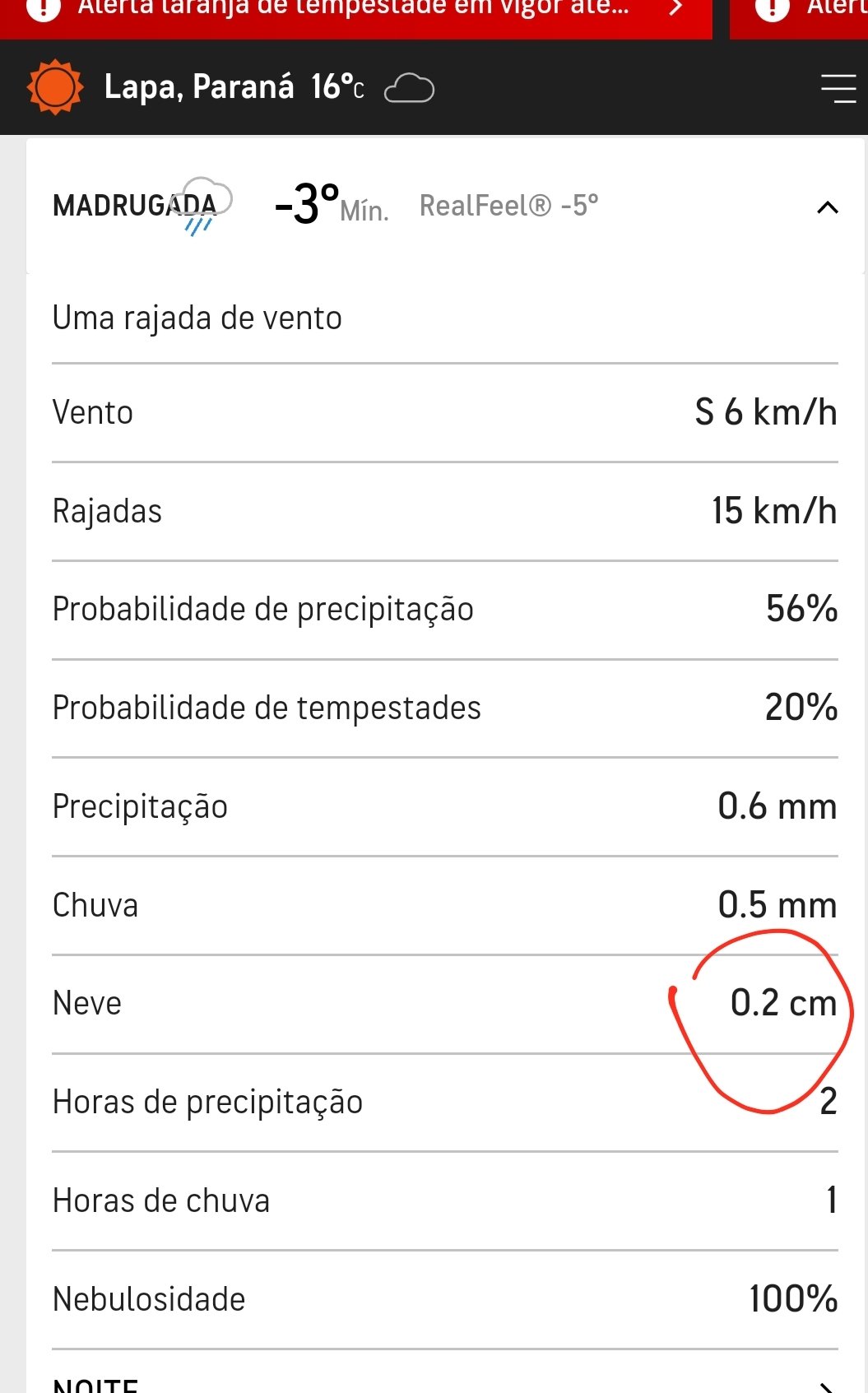Tap the AccuWeather sun logo
This screenshot has width=868, height=1393.
pyautogui.click(x=55, y=87)
